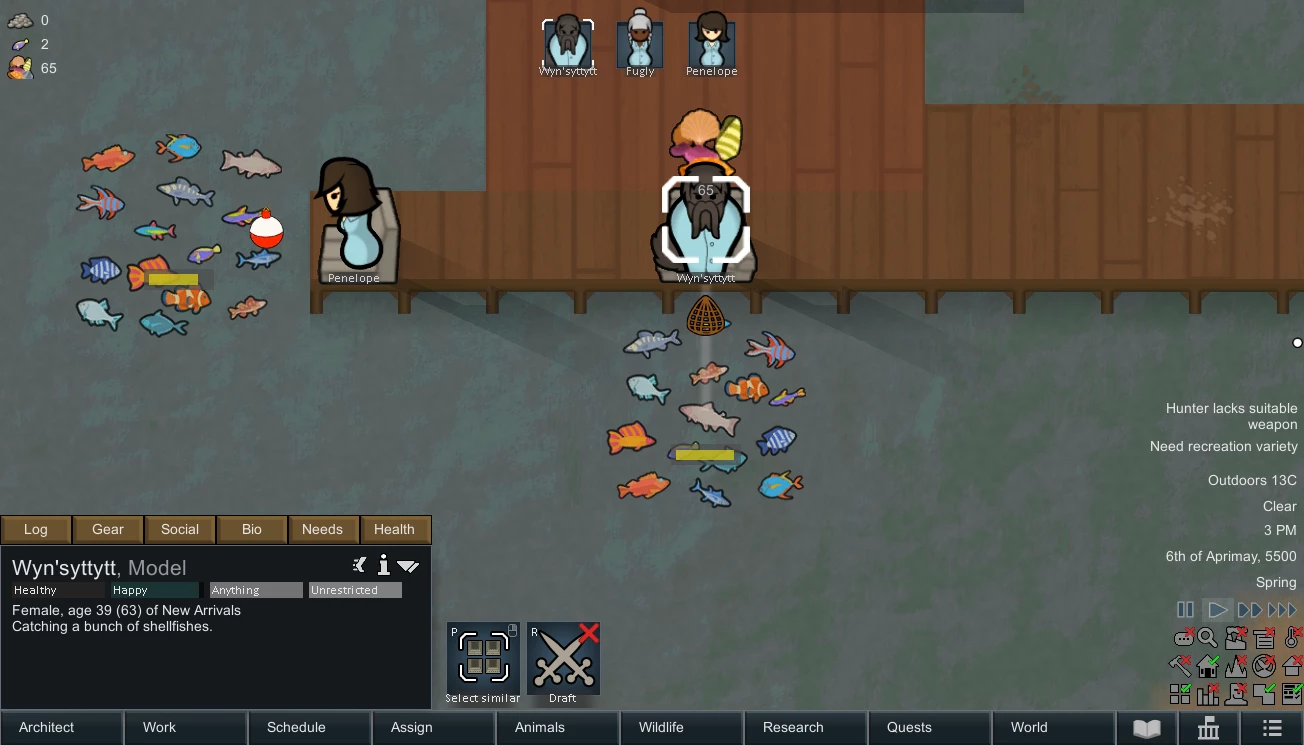Open the Health tab
1304x745 pixels.
[394, 529]
